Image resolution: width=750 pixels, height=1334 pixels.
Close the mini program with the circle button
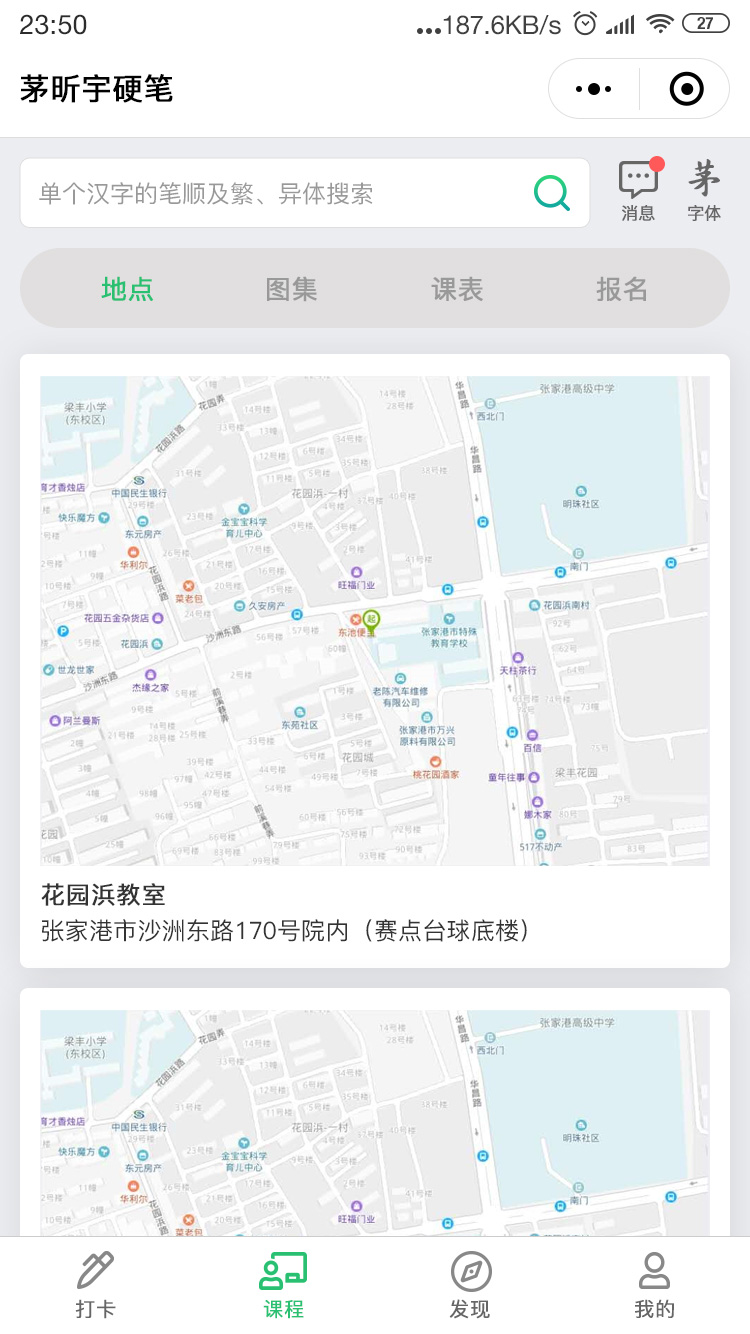pos(686,89)
